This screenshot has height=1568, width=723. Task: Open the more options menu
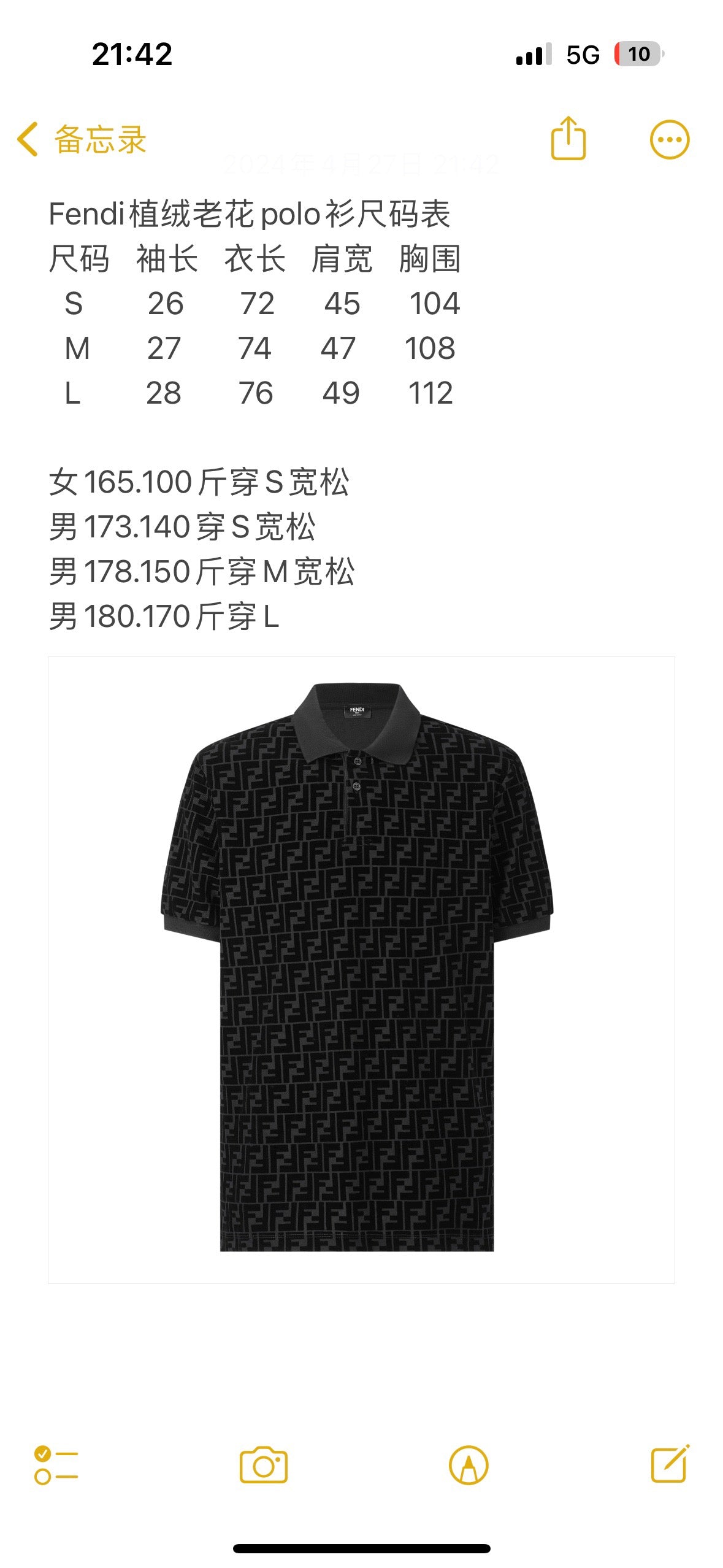coord(669,140)
